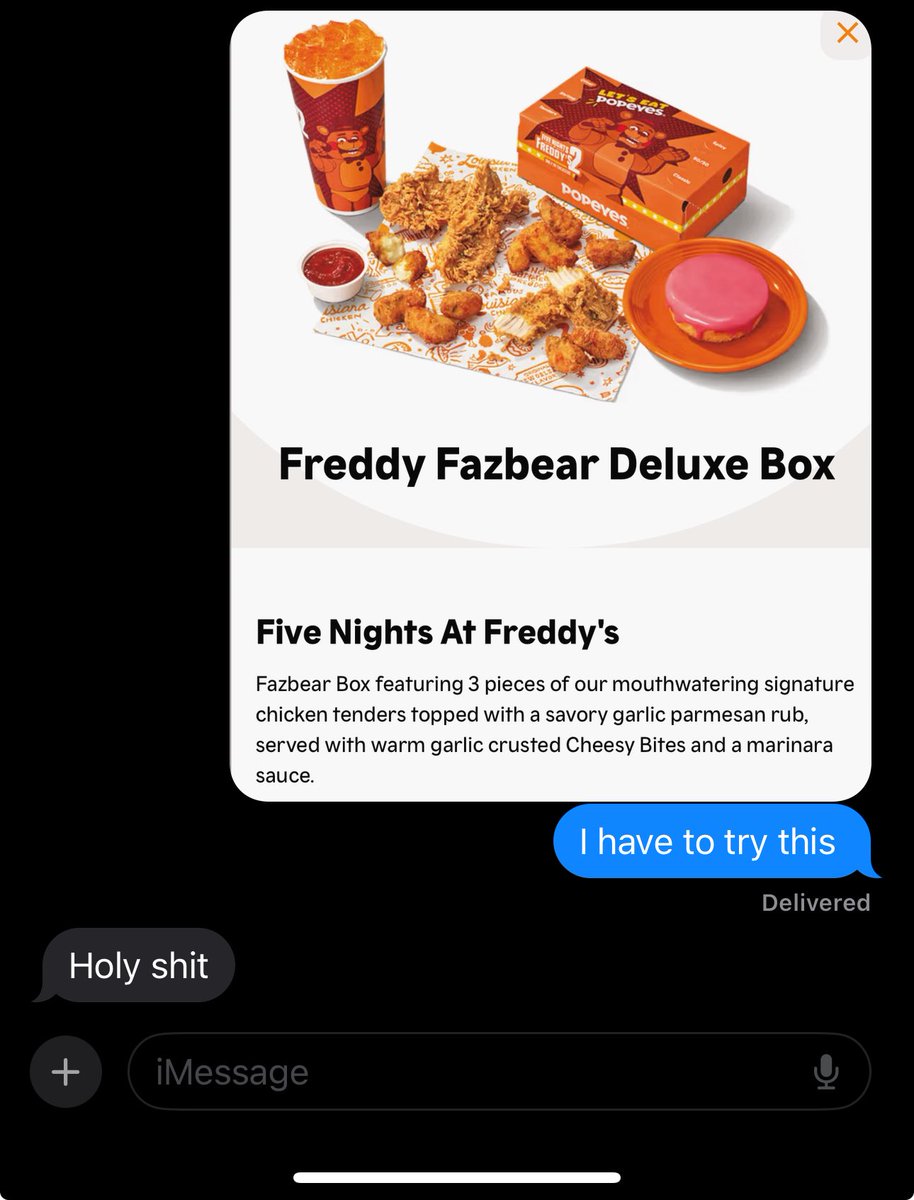Start dictation with the microphone icon

[825, 1072]
